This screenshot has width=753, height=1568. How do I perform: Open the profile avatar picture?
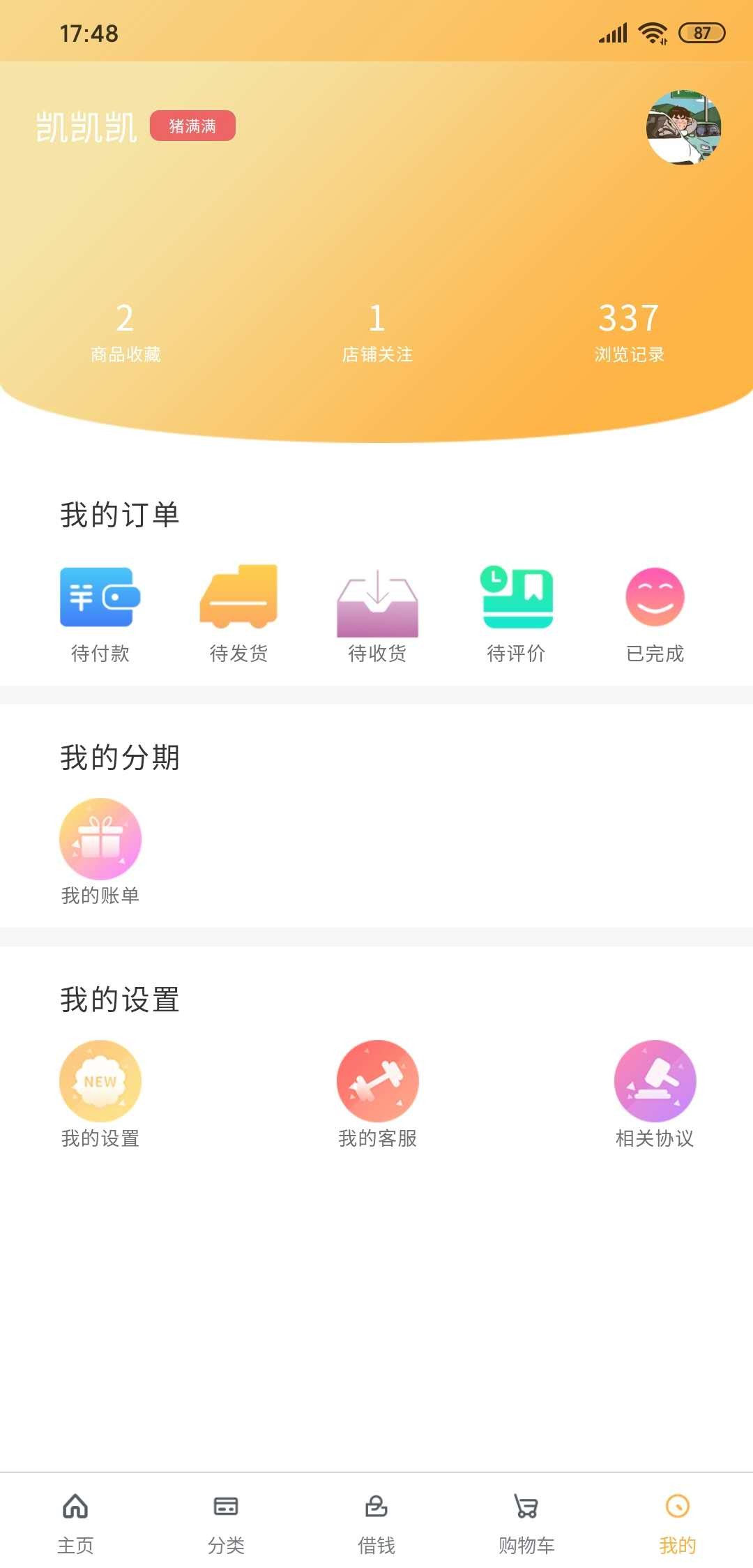683,127
